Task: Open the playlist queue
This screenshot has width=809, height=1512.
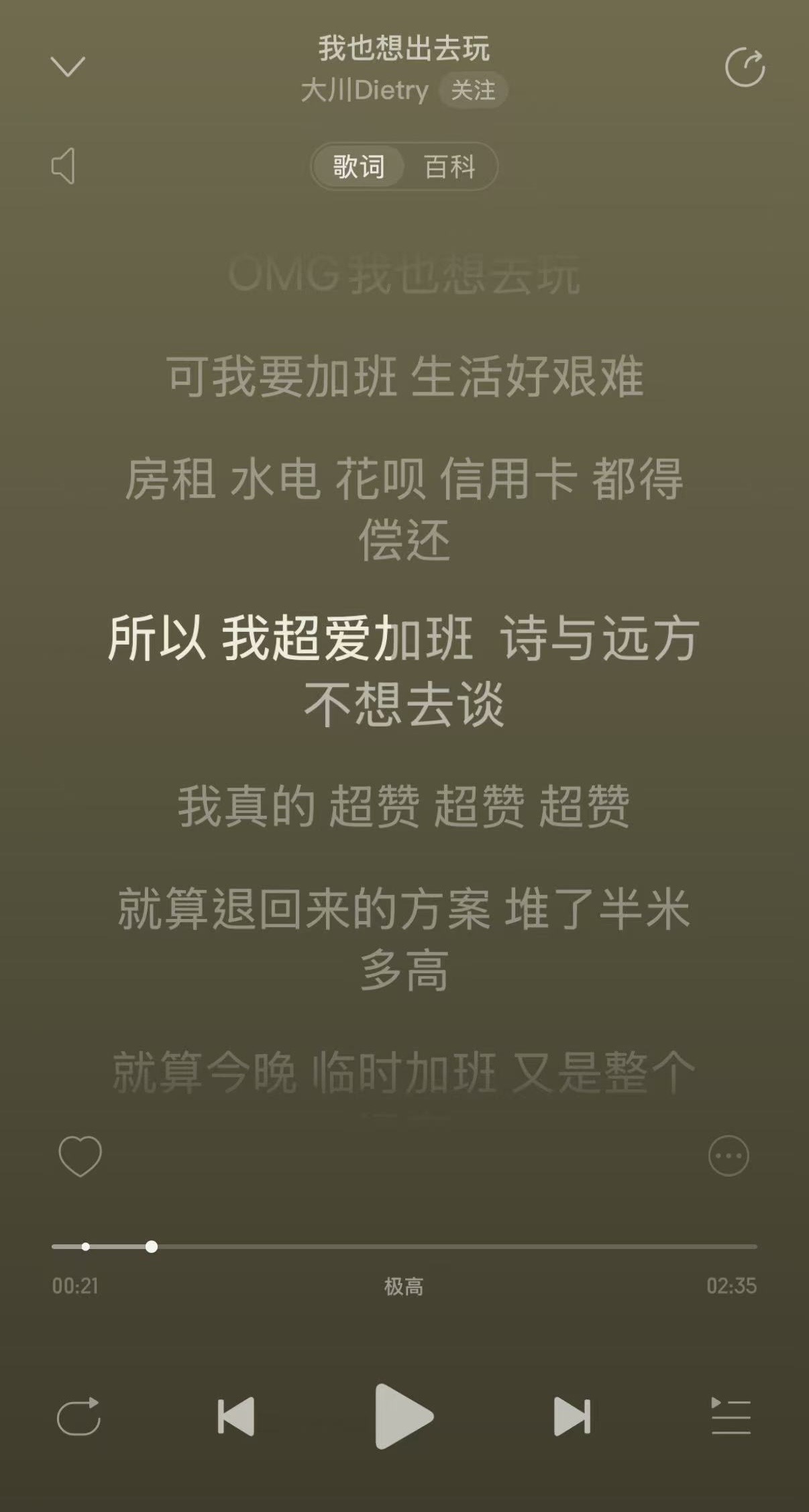Action: 731,1416
